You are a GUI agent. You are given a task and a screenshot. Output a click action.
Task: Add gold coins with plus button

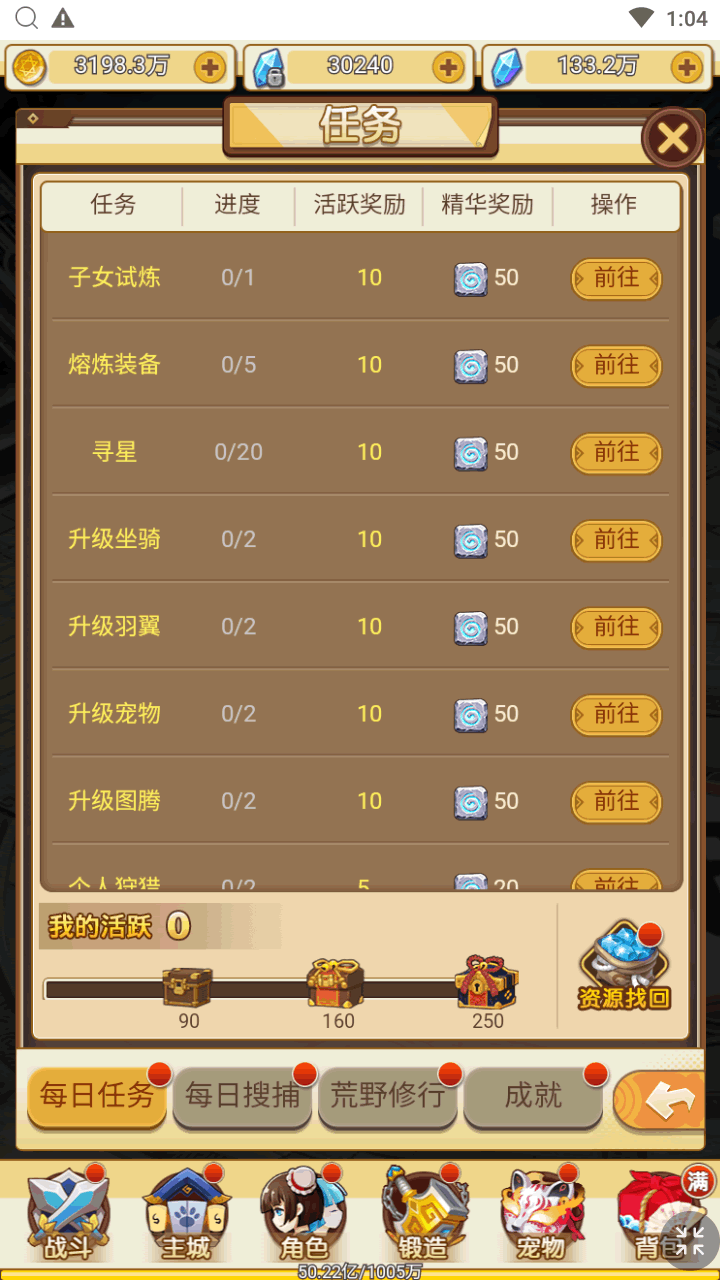tap(210, 67)
